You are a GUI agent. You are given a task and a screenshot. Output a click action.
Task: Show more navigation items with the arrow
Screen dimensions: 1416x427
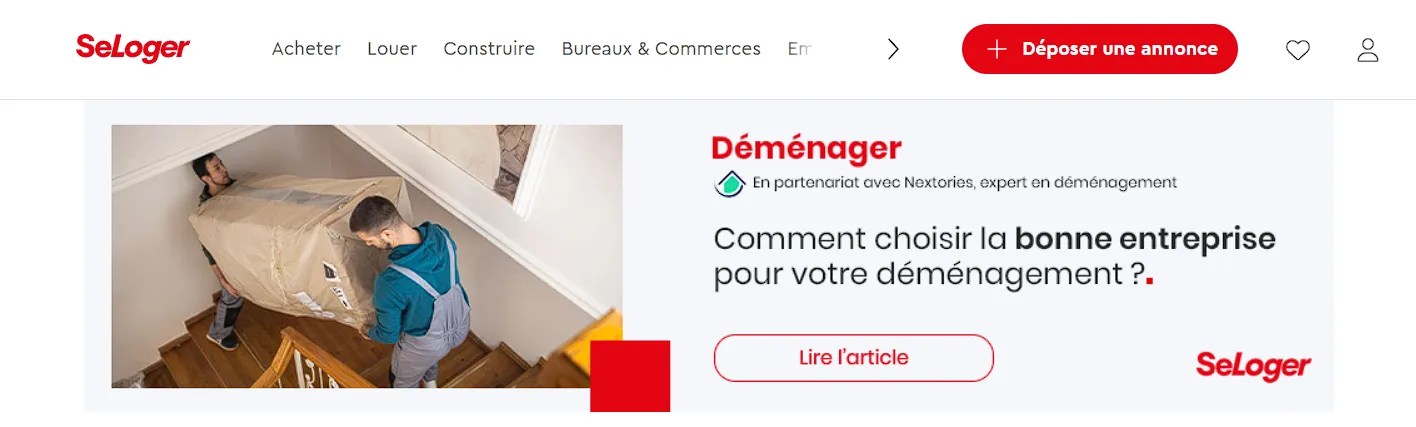pos(893,49)
